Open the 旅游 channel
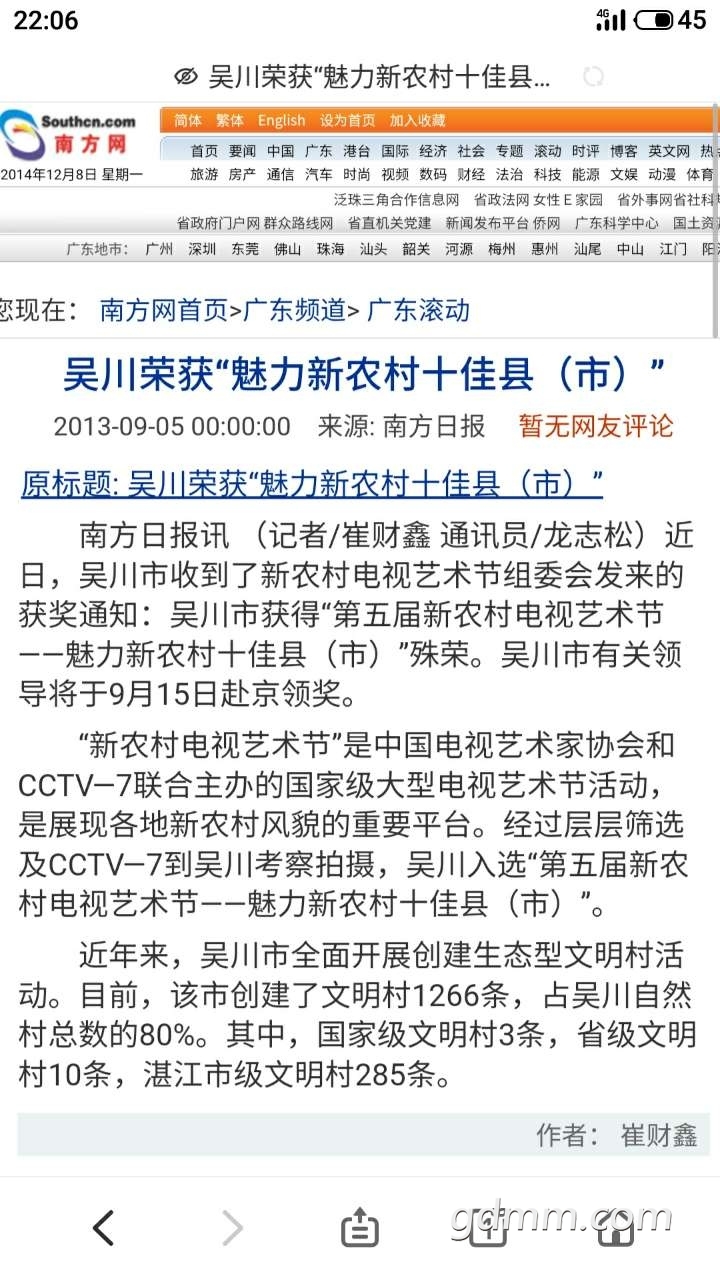Viewport: 720px width, 1280px height. [x=204, y=174]
